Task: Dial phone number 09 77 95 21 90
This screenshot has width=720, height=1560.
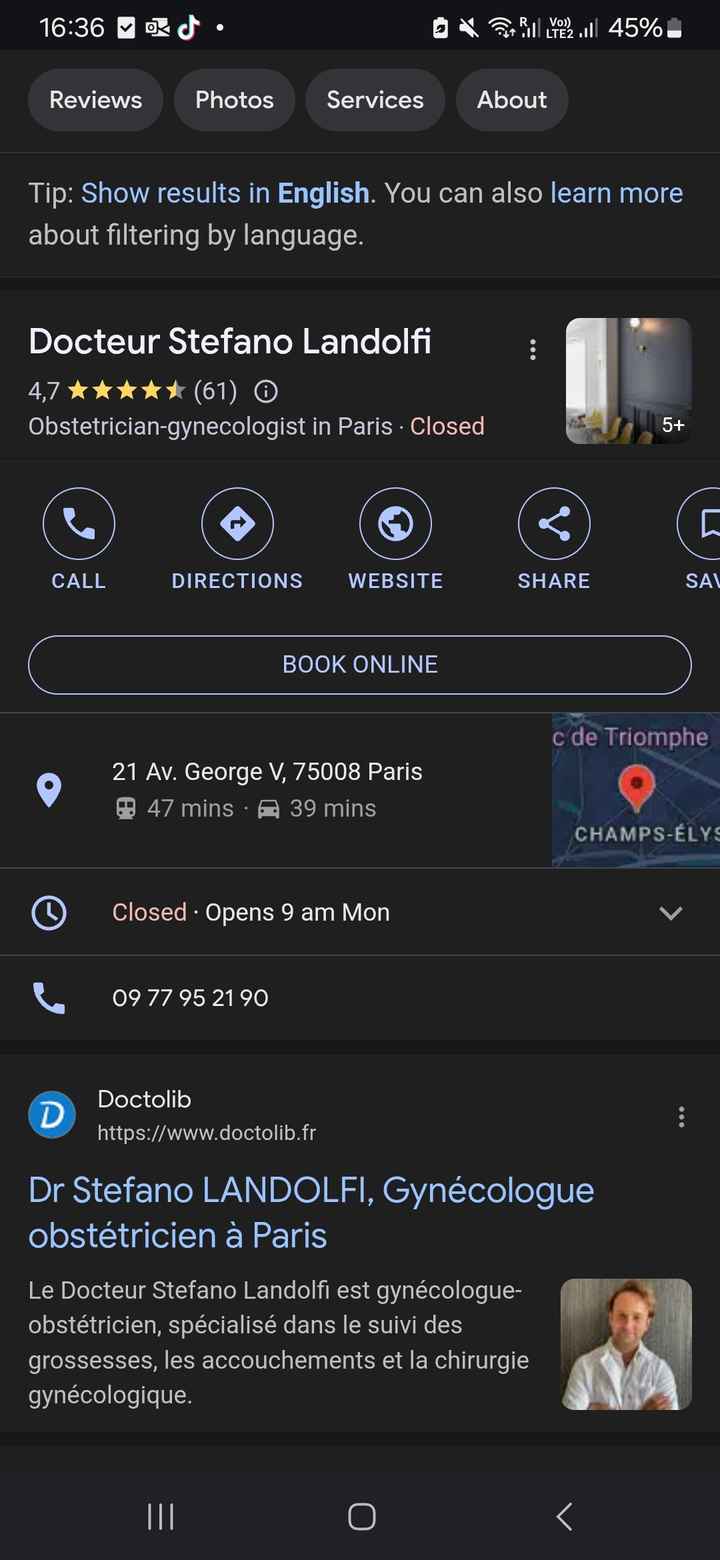Action: click(x=190, y=998)
